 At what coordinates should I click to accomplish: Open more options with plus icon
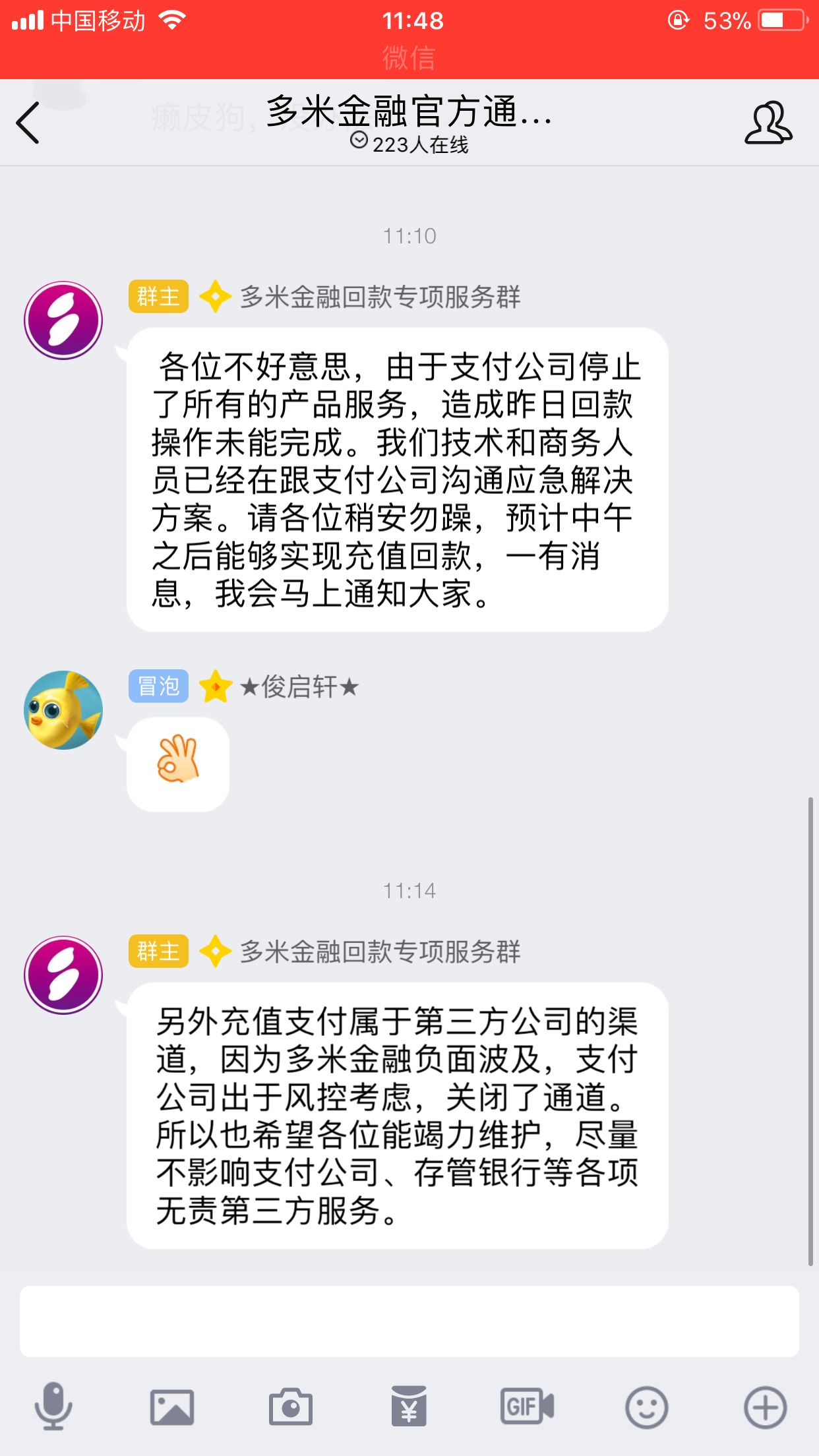[x=765, y=1407]
